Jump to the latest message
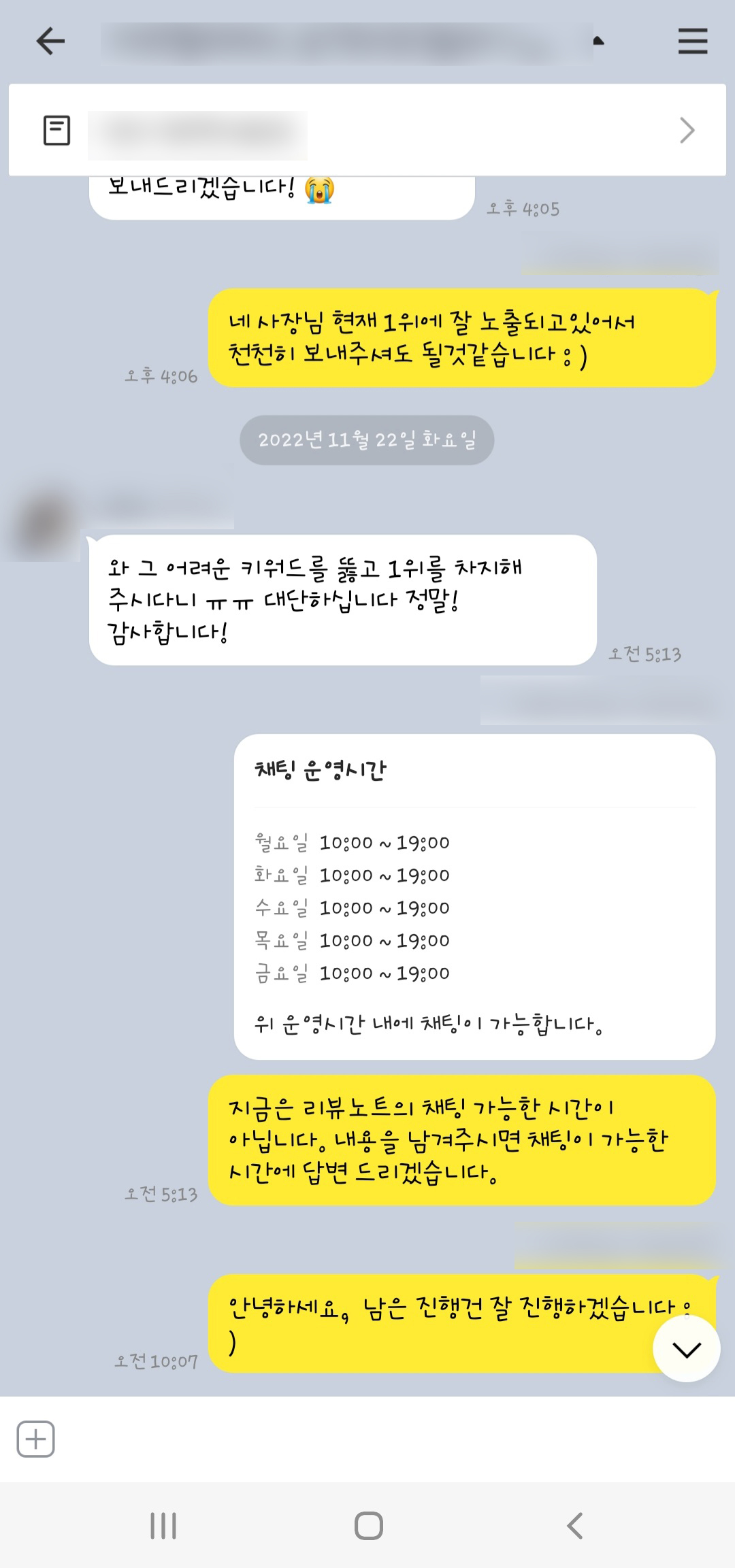Image resolution: width=735 pixels, height=1568 pixels. [x=686, y=1350]
